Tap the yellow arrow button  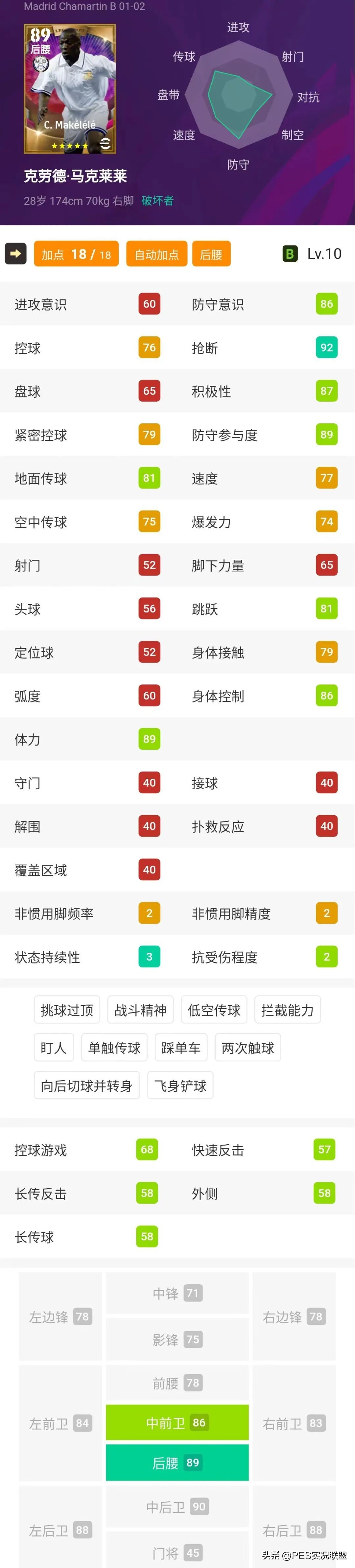coord(16,254)
